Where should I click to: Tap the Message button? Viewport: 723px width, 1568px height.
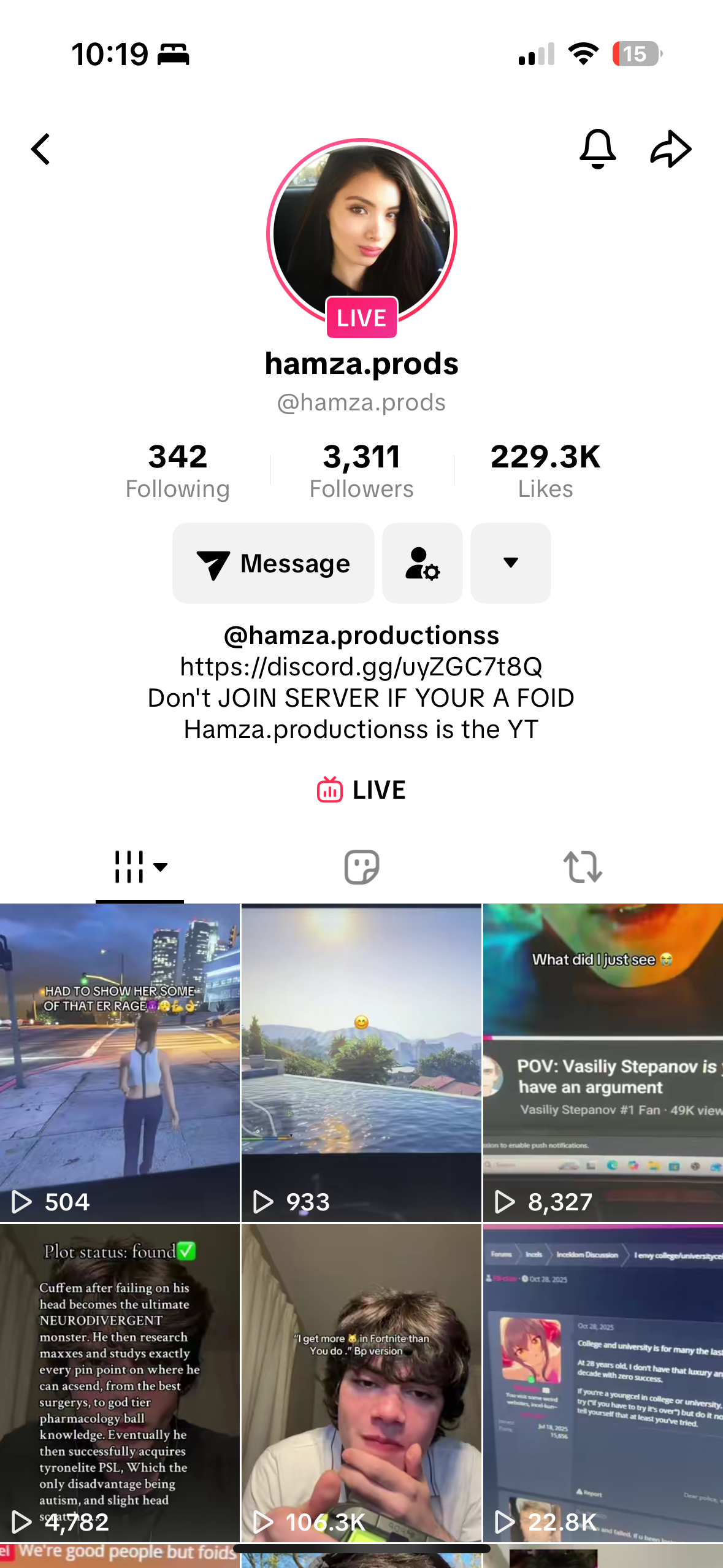click(x=274, y=563)
